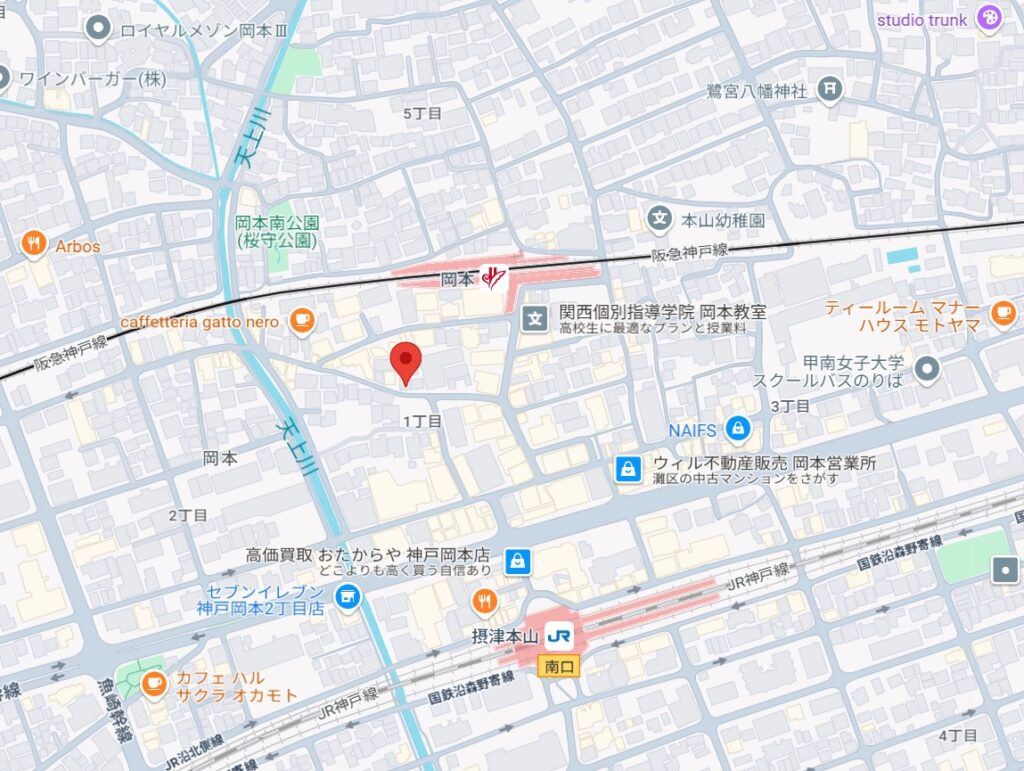Select the NAIFS shop pin
The image size is (1024, 771).
click(737, 429)
